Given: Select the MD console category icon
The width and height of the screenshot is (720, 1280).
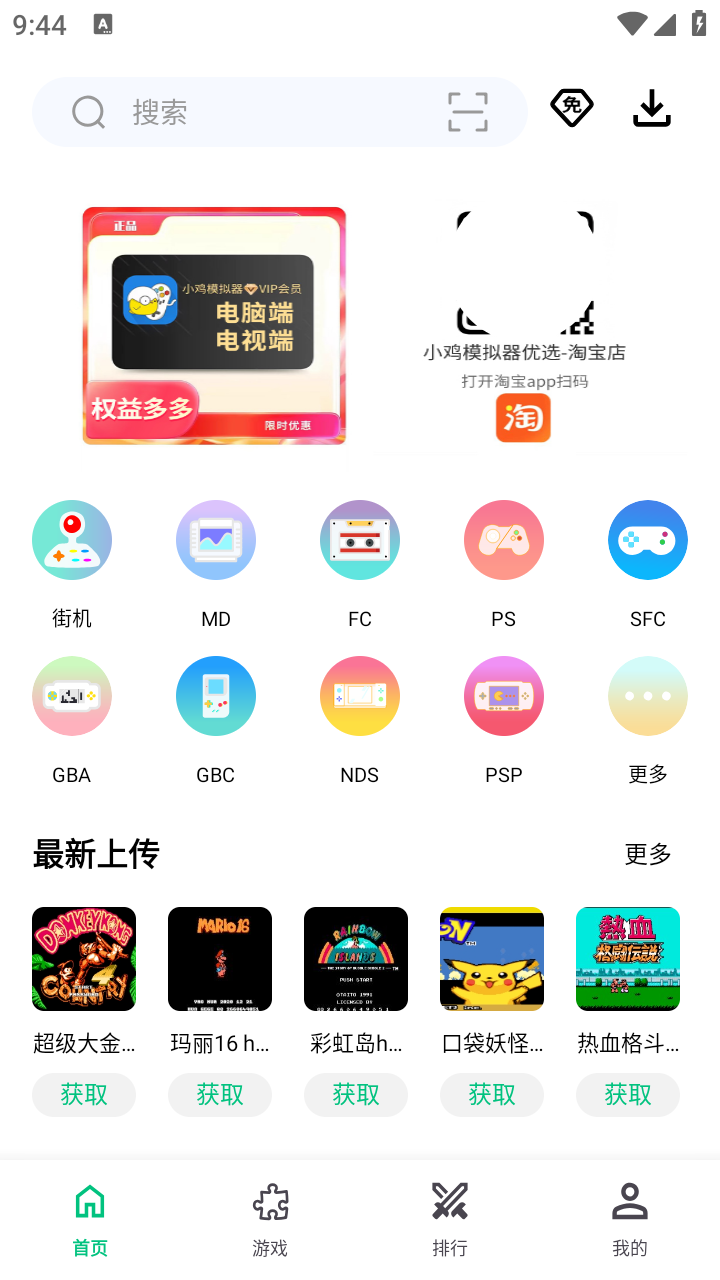Looking at the screenshot, I should pyautogui.click(x=216, y=540).
